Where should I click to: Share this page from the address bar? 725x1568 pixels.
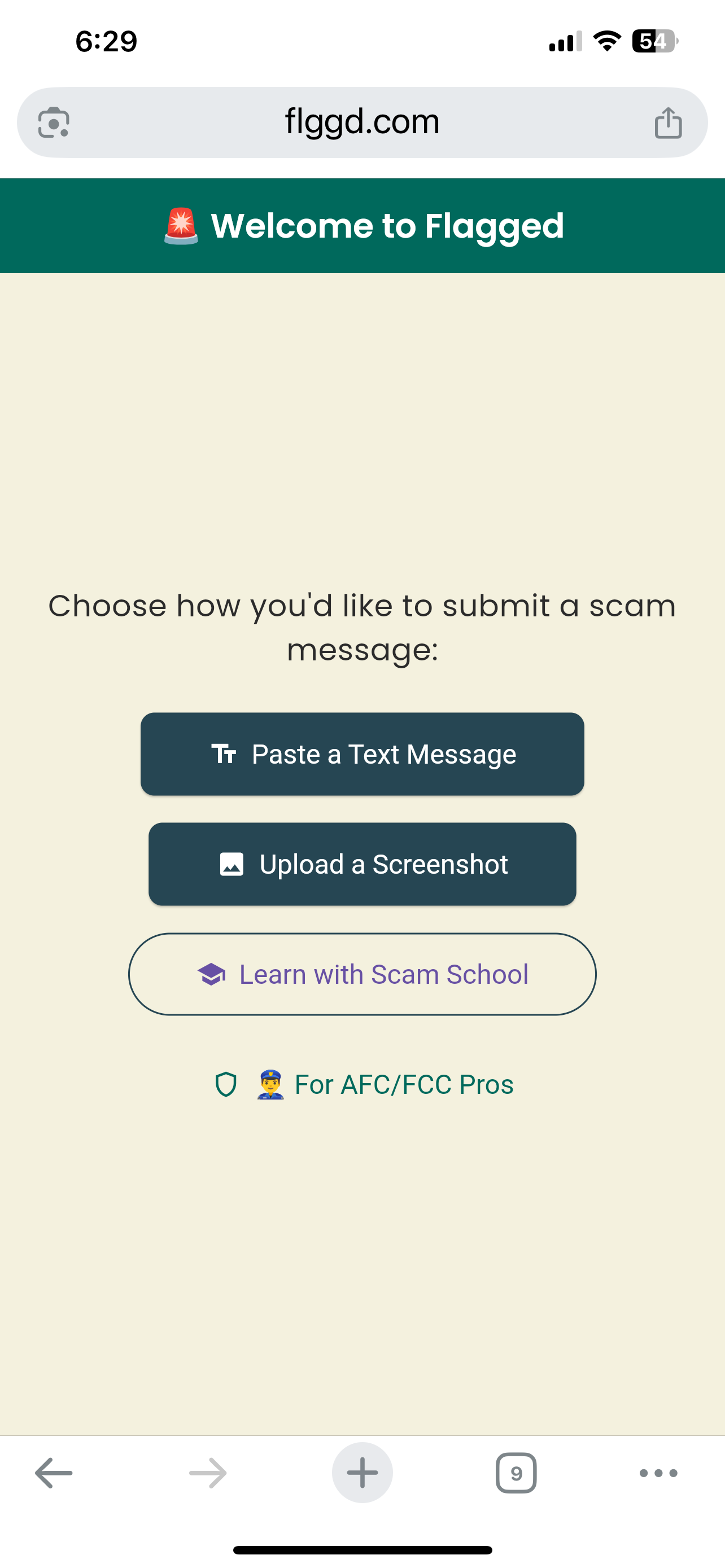668,122
